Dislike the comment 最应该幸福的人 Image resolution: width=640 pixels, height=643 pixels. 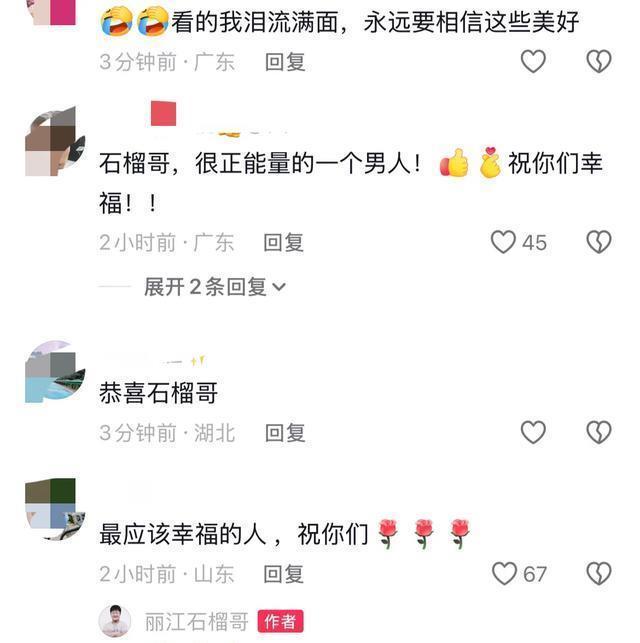599,573
